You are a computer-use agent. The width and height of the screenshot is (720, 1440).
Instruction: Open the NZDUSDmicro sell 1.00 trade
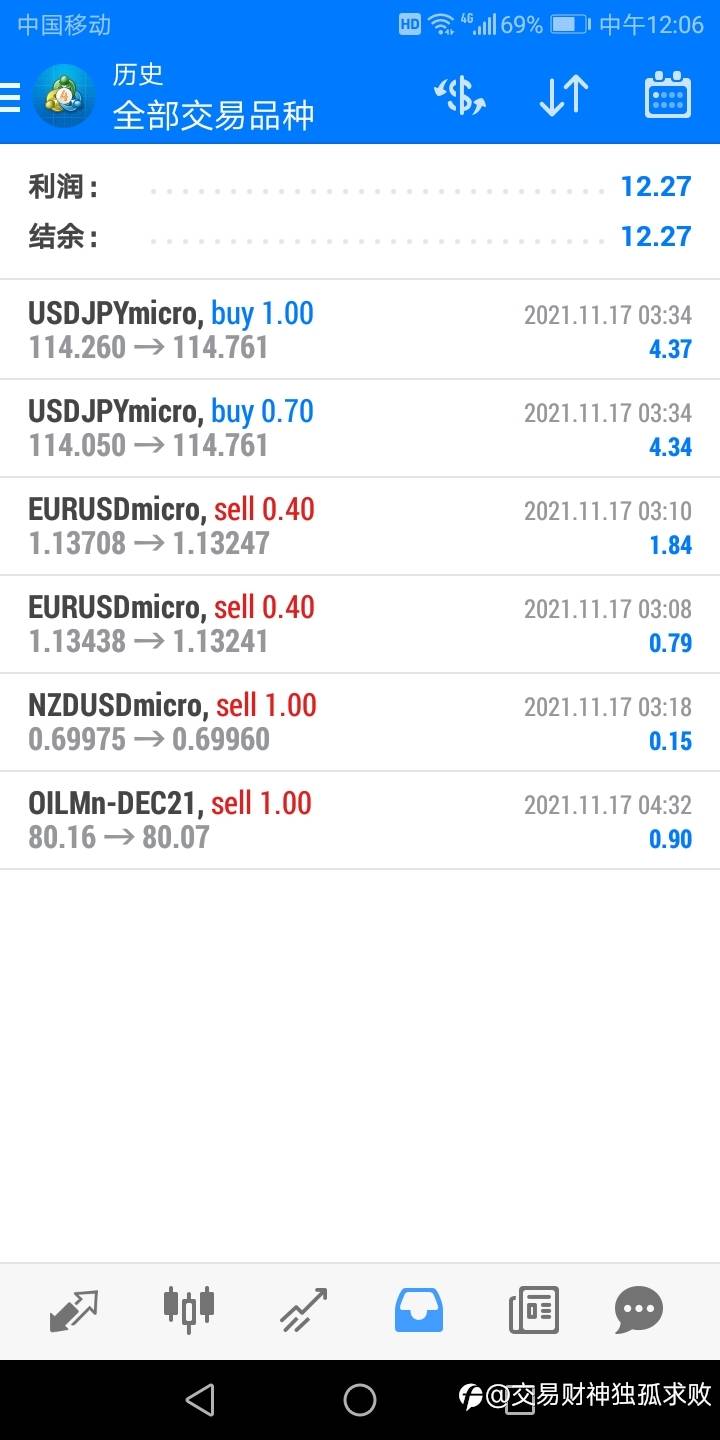(360, 722)
